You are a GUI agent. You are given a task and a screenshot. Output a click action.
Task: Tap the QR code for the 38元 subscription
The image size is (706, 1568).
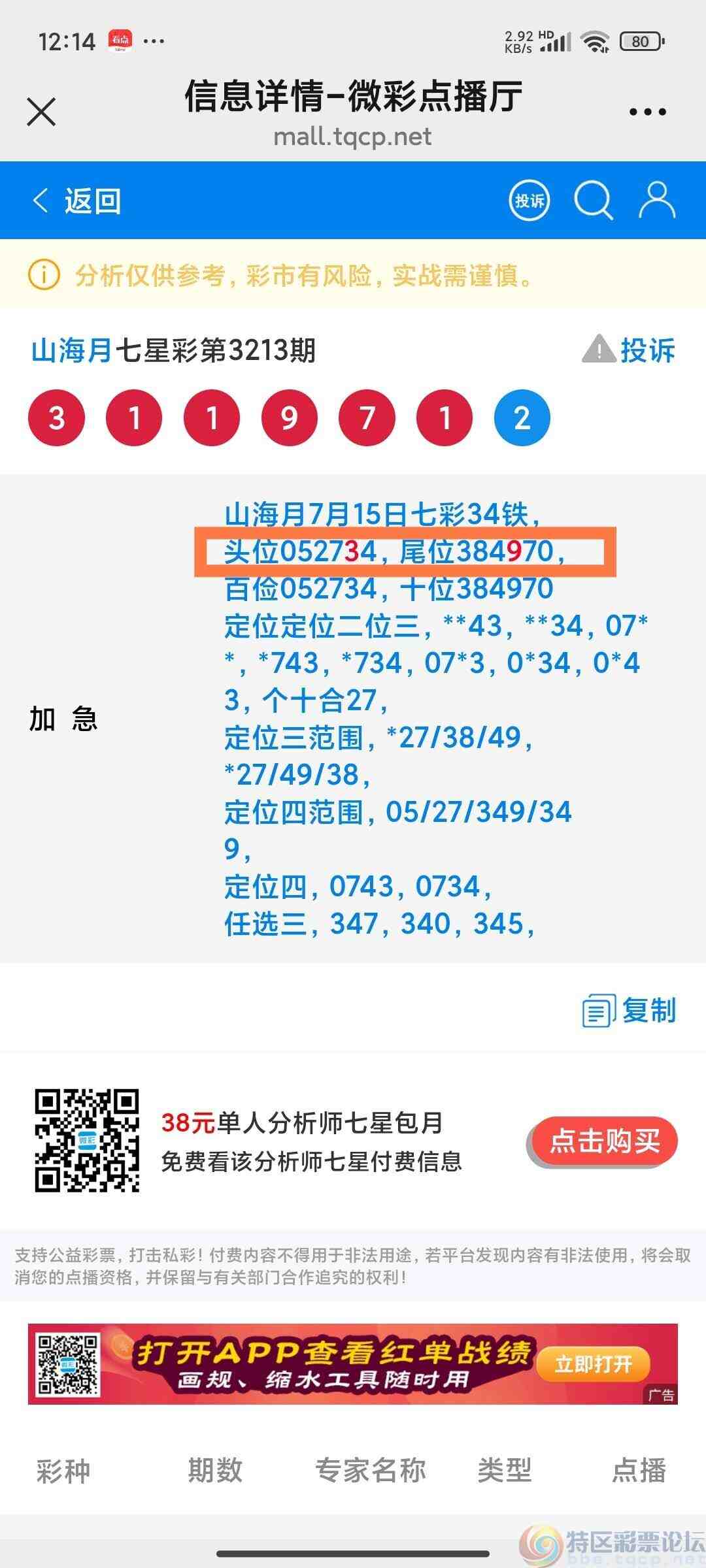tap(86, 1140)
